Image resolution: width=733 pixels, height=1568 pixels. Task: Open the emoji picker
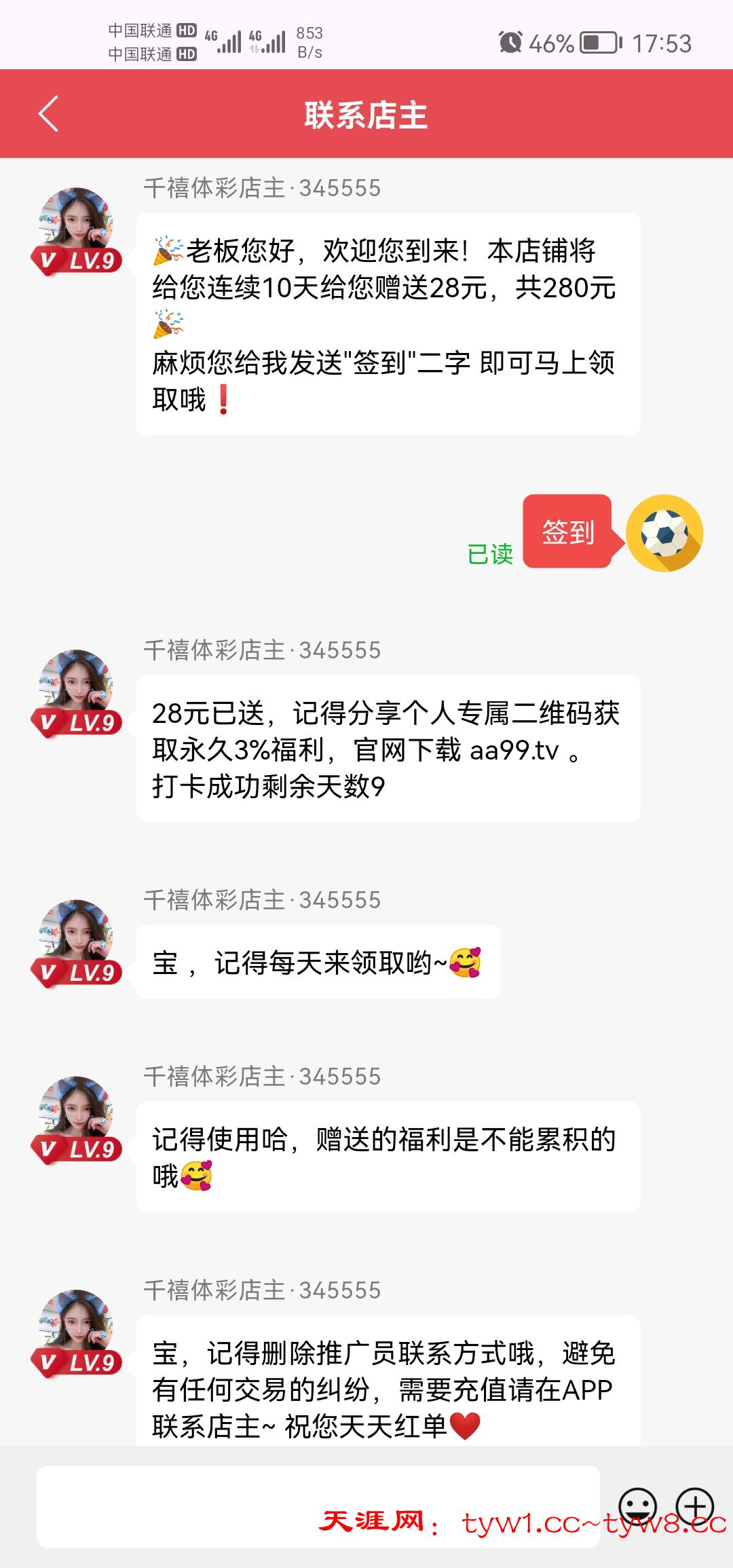pos(637,1506)
